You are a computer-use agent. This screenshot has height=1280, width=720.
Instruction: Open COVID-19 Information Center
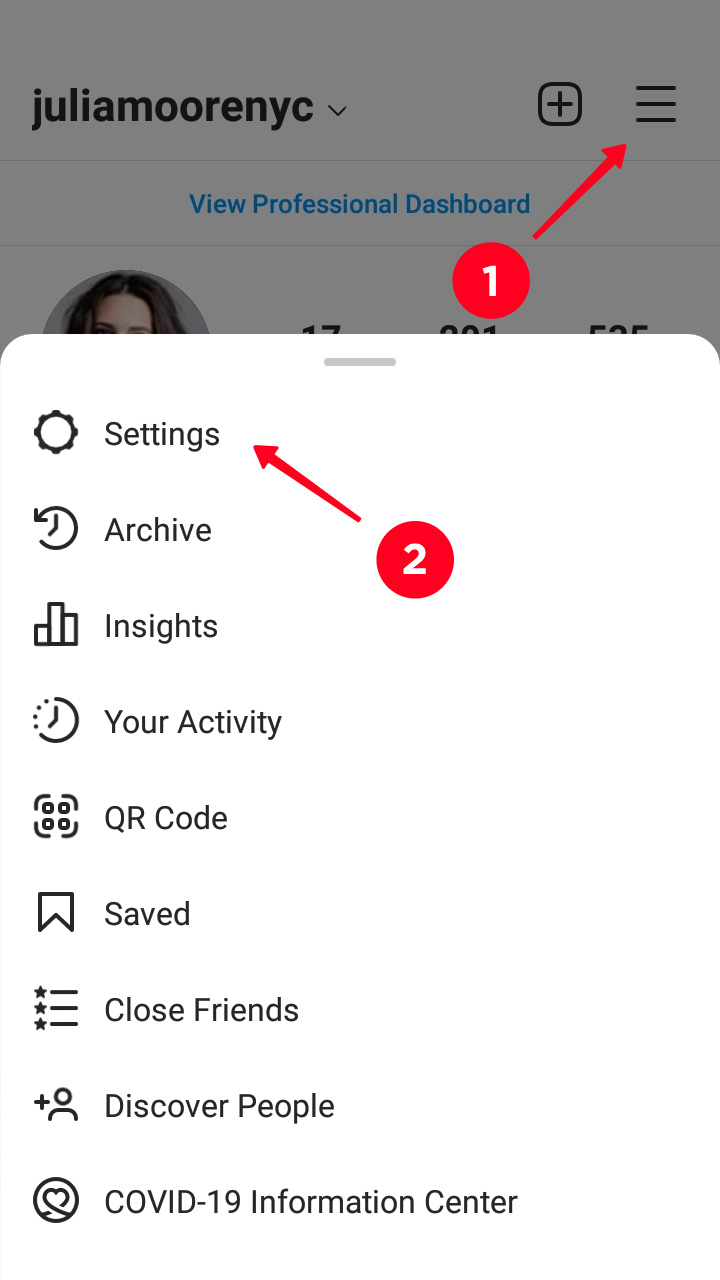pyautogui.click(x=310, y=1202)
